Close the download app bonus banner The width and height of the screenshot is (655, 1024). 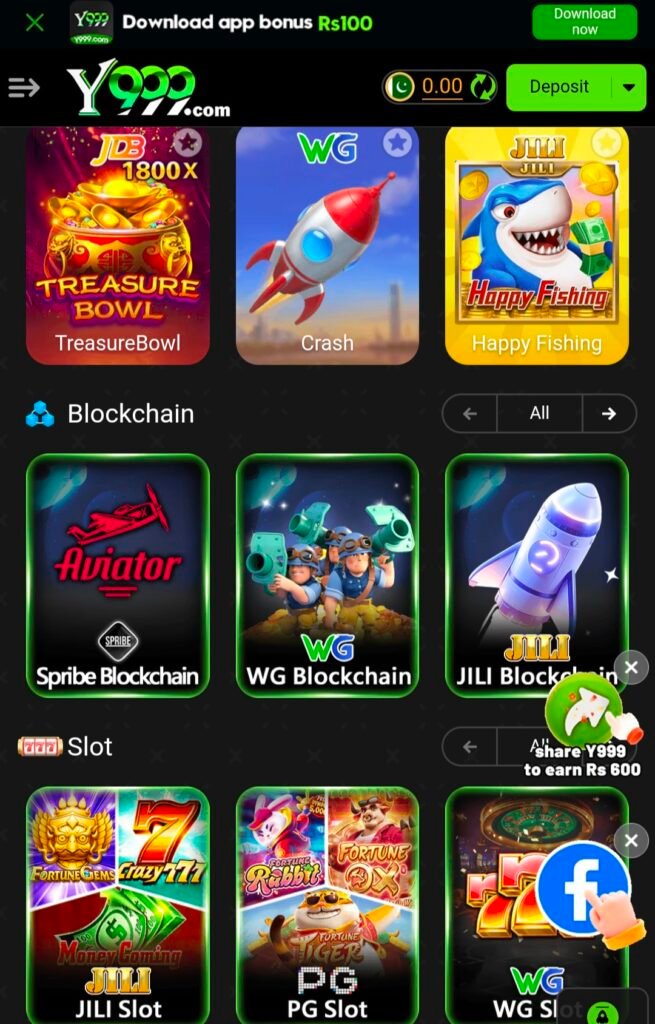click(x=35, y=22)
